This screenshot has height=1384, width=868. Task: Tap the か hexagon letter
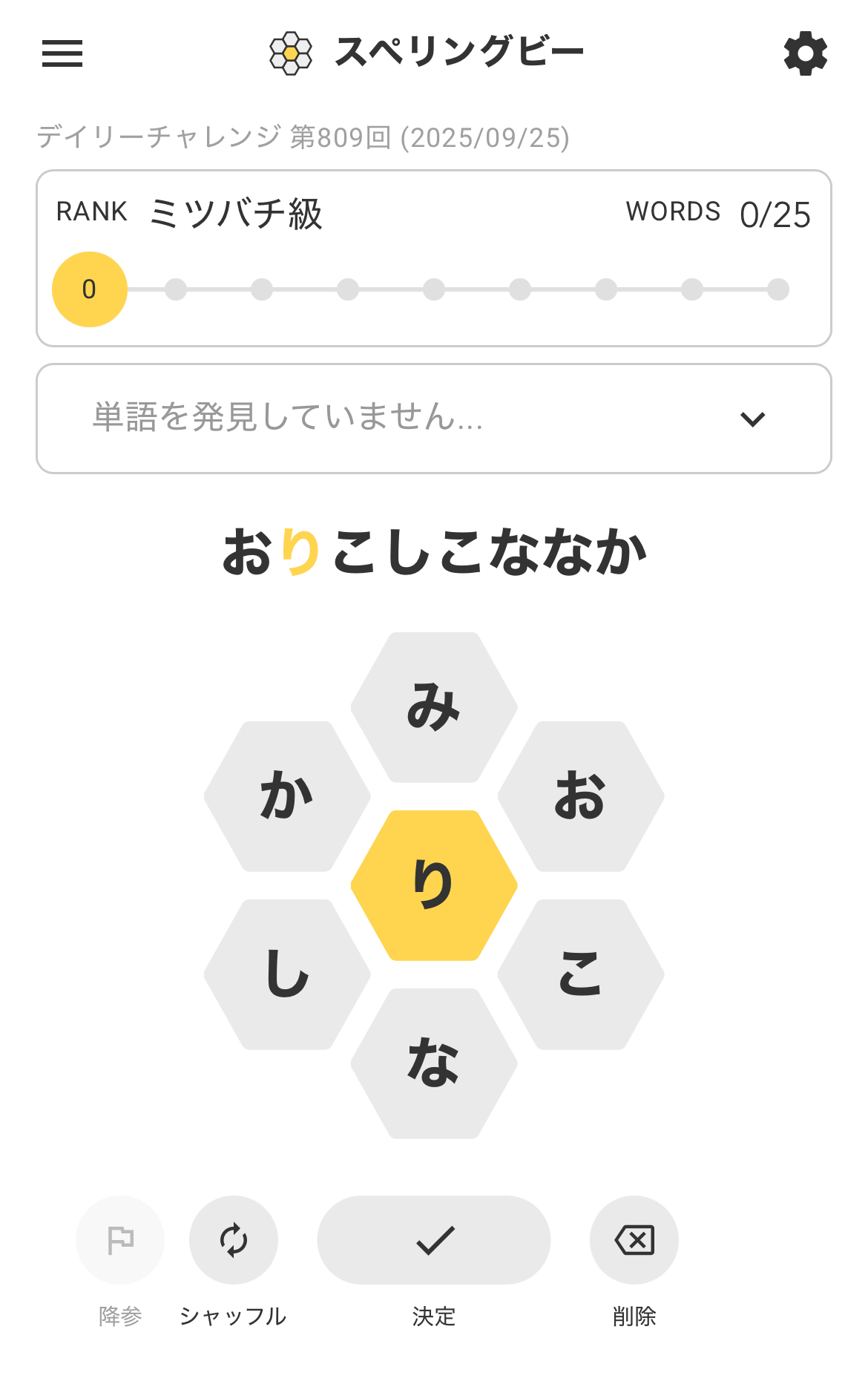point(287,796)
